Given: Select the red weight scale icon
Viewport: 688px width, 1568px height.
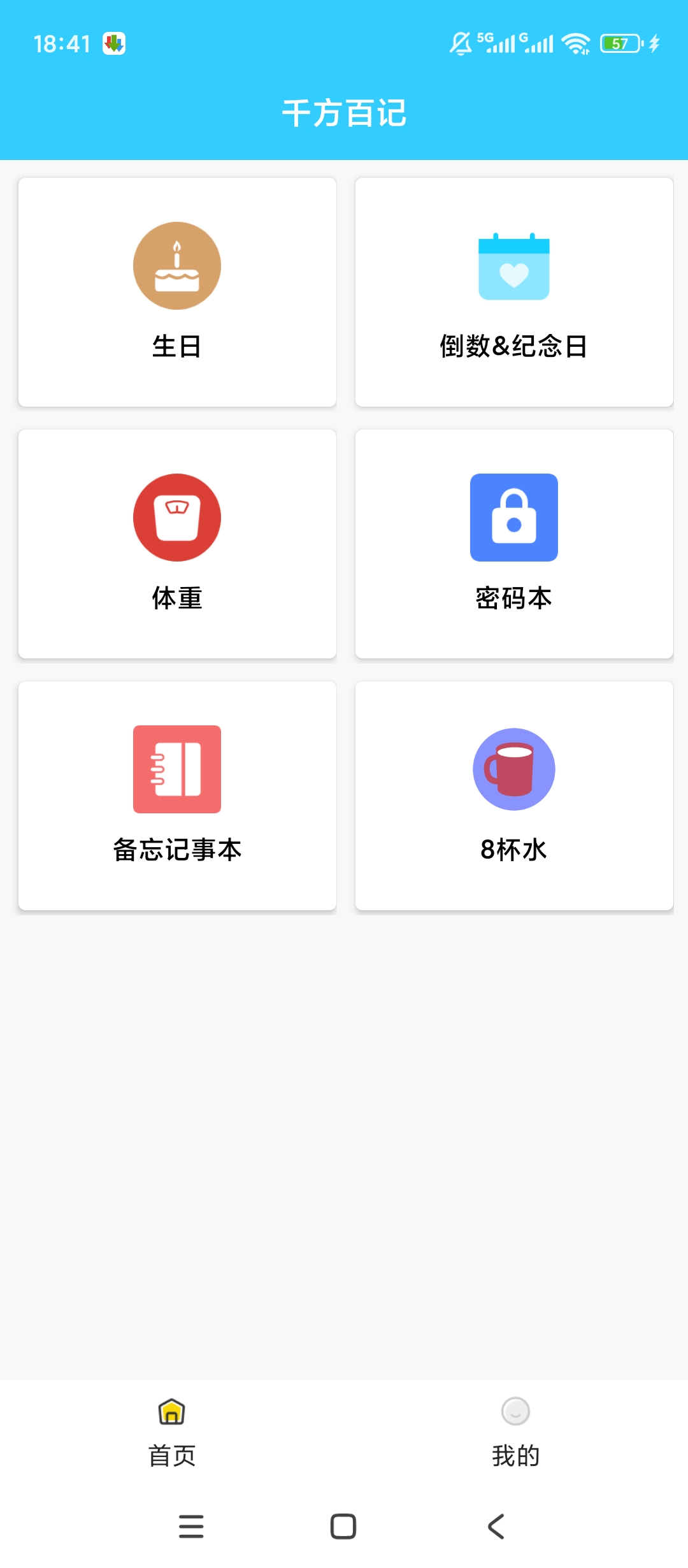Looking at the screenshot, I should [176, 517].
